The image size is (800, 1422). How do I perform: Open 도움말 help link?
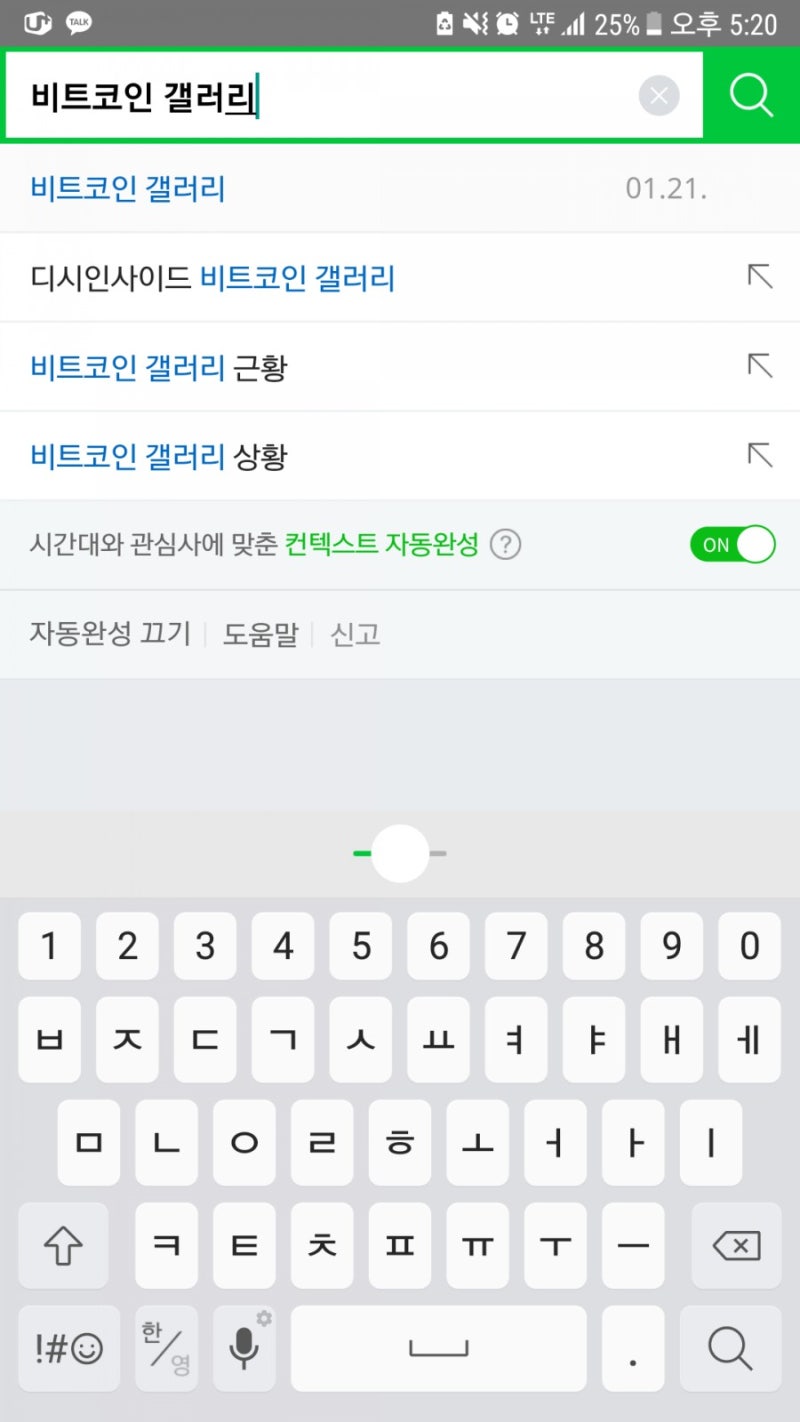(x=260, y=634)
